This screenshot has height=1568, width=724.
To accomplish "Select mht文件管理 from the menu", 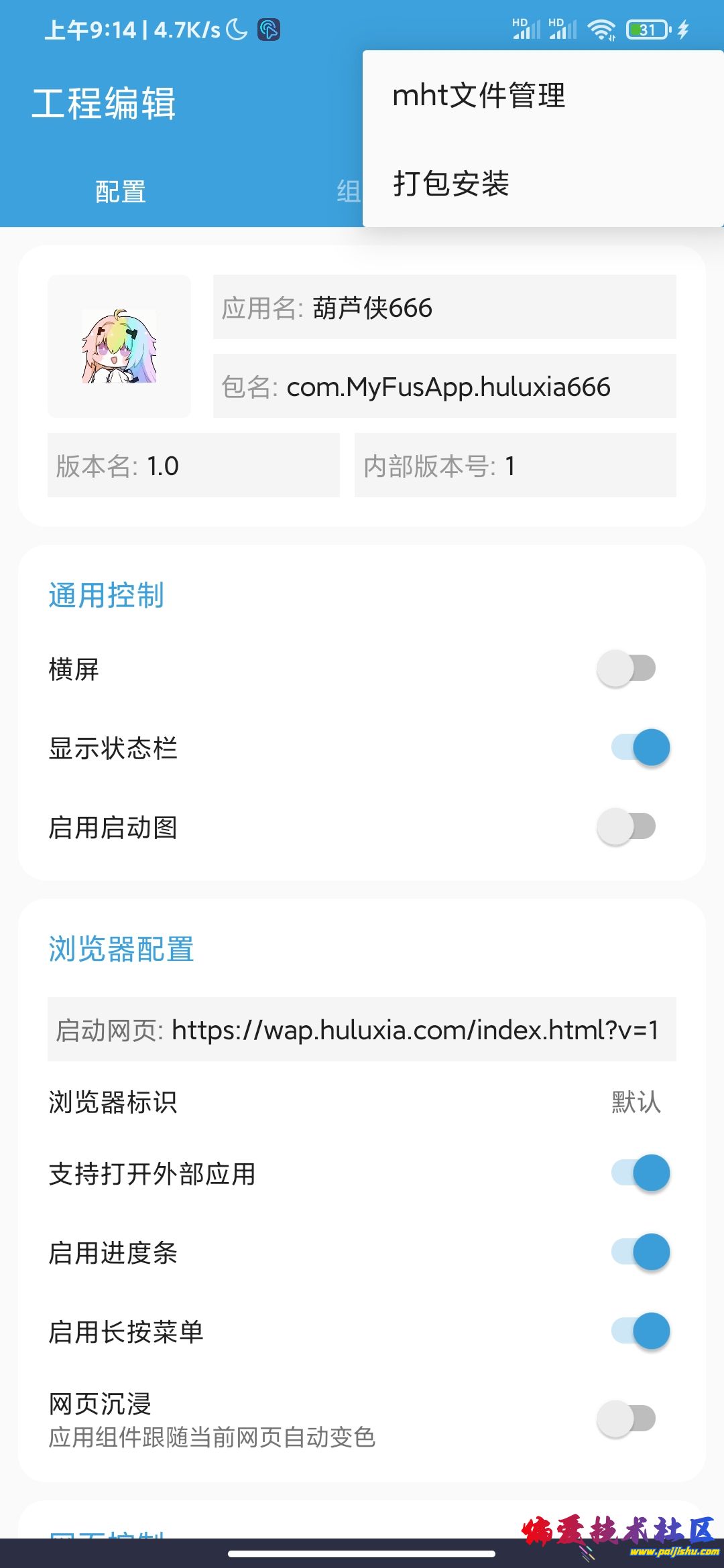I will 479,95.
